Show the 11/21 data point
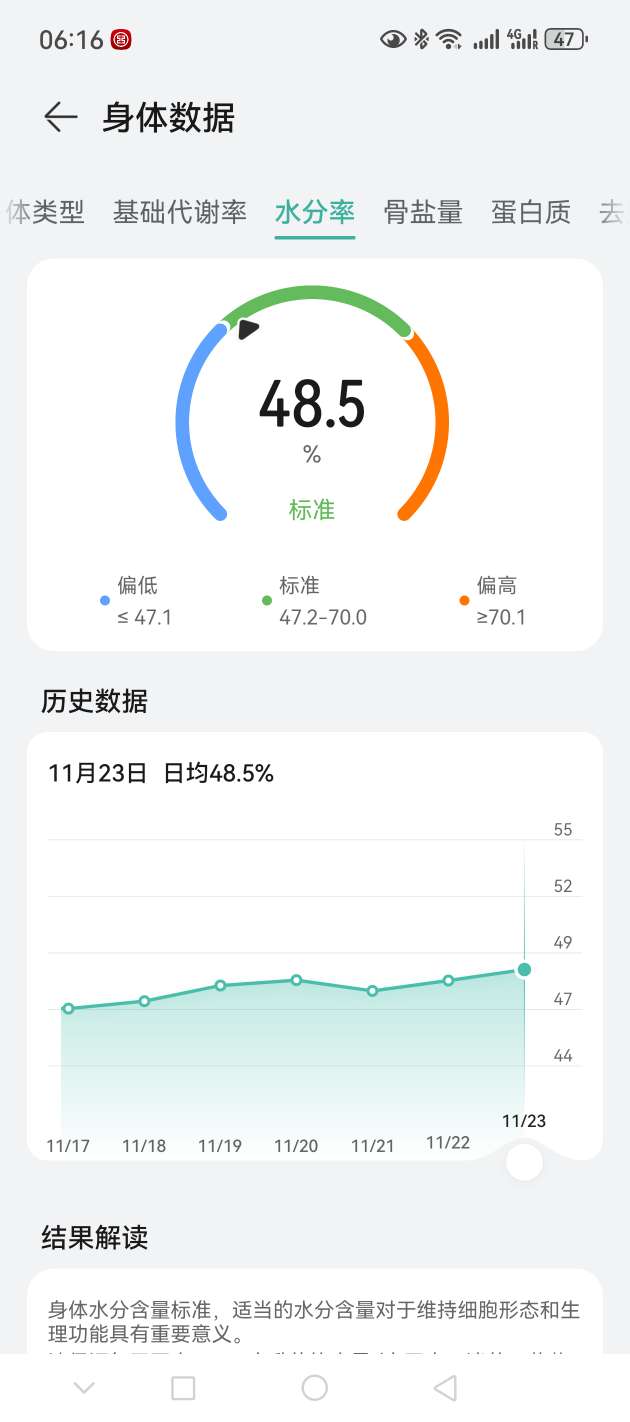Image resolution: width=630 pixels, height=1422 pixels. click(x=372, y=991)
